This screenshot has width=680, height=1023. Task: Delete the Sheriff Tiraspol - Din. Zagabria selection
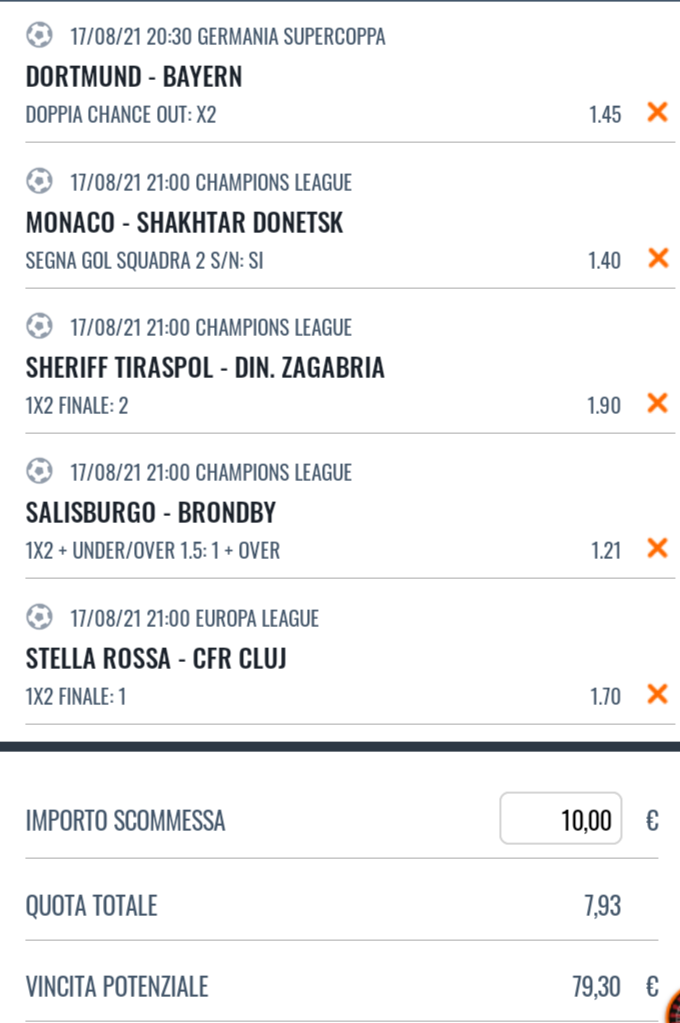tap(657, 403)
